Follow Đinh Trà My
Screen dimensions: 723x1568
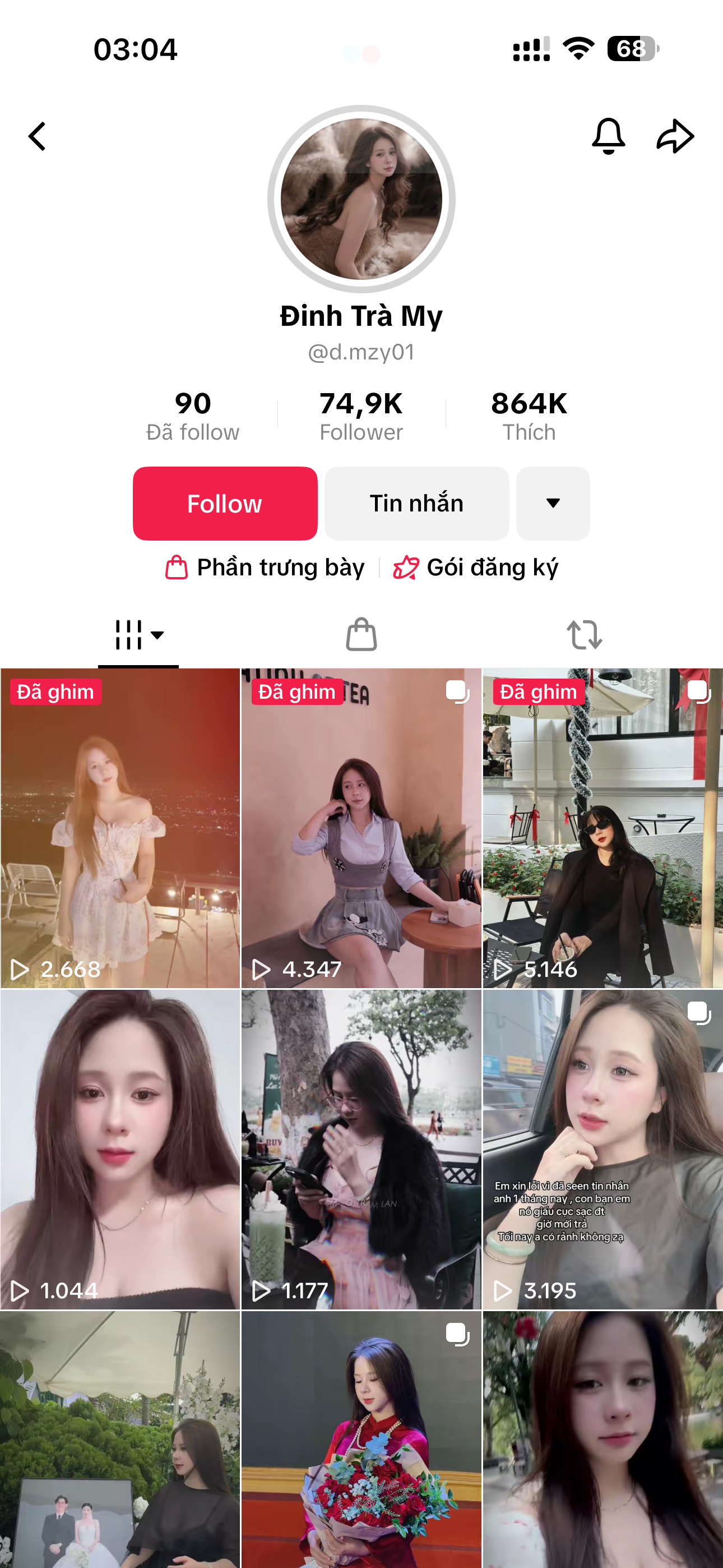pos(225,504)
